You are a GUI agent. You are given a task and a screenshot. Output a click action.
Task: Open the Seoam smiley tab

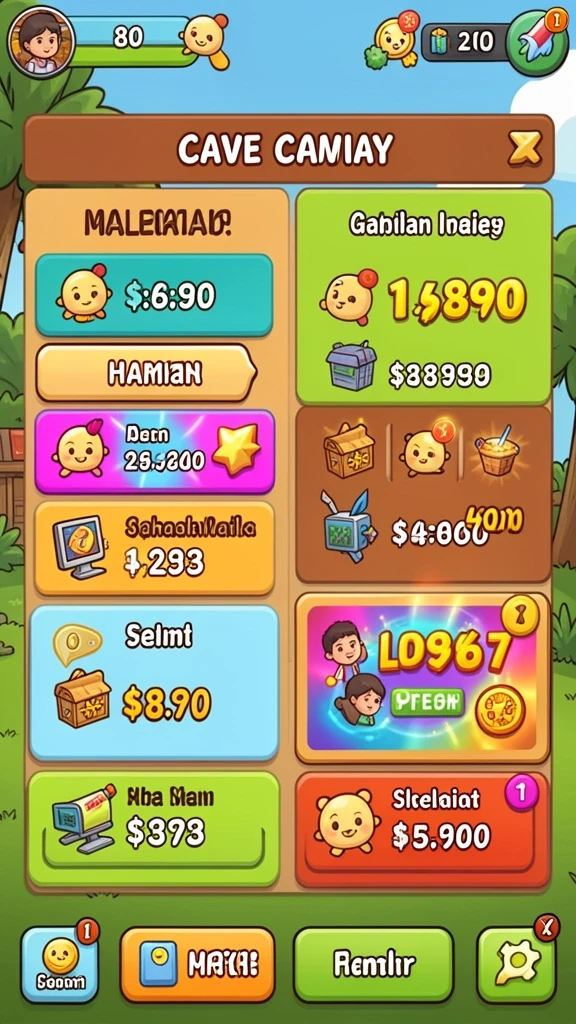coord(59,965)
